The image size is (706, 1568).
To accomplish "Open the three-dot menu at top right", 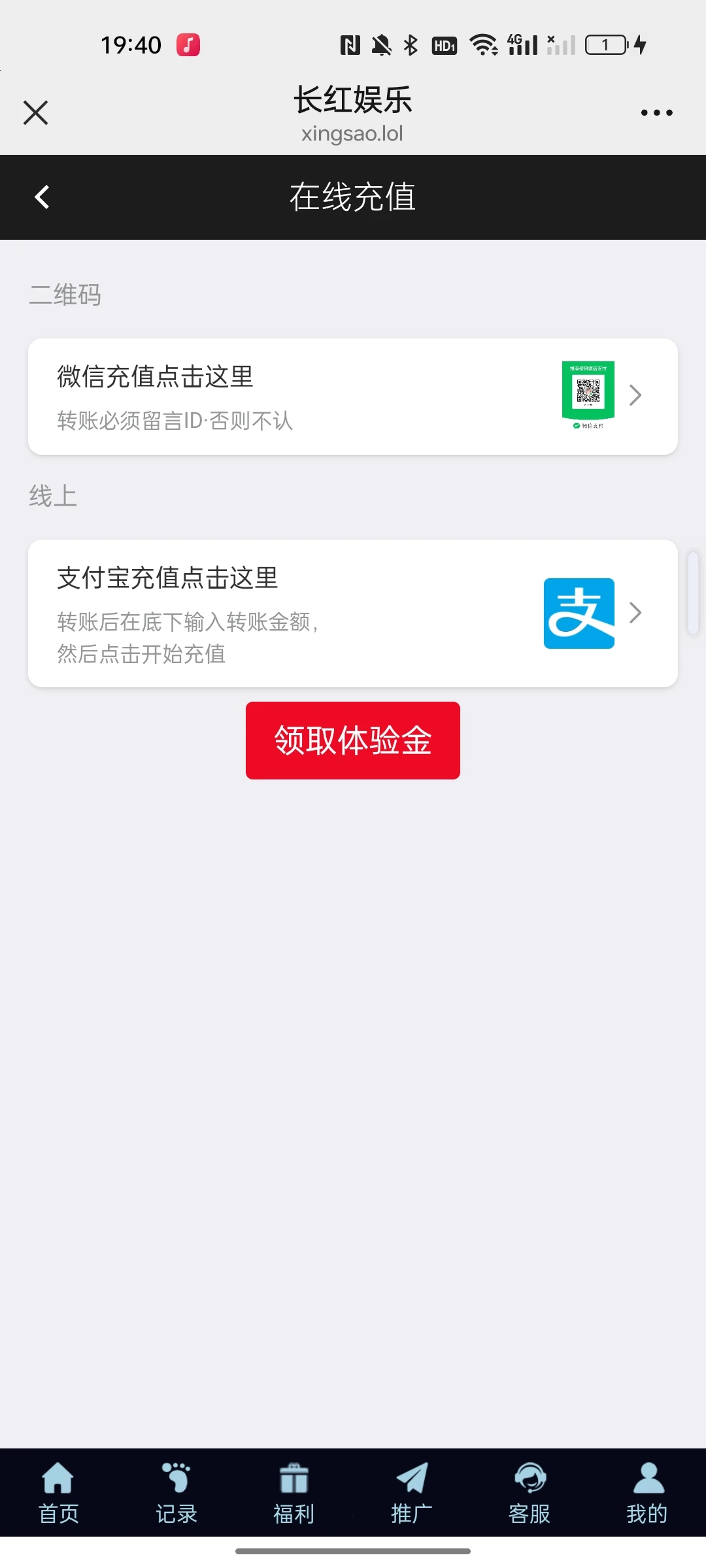I will pos(656,112).
